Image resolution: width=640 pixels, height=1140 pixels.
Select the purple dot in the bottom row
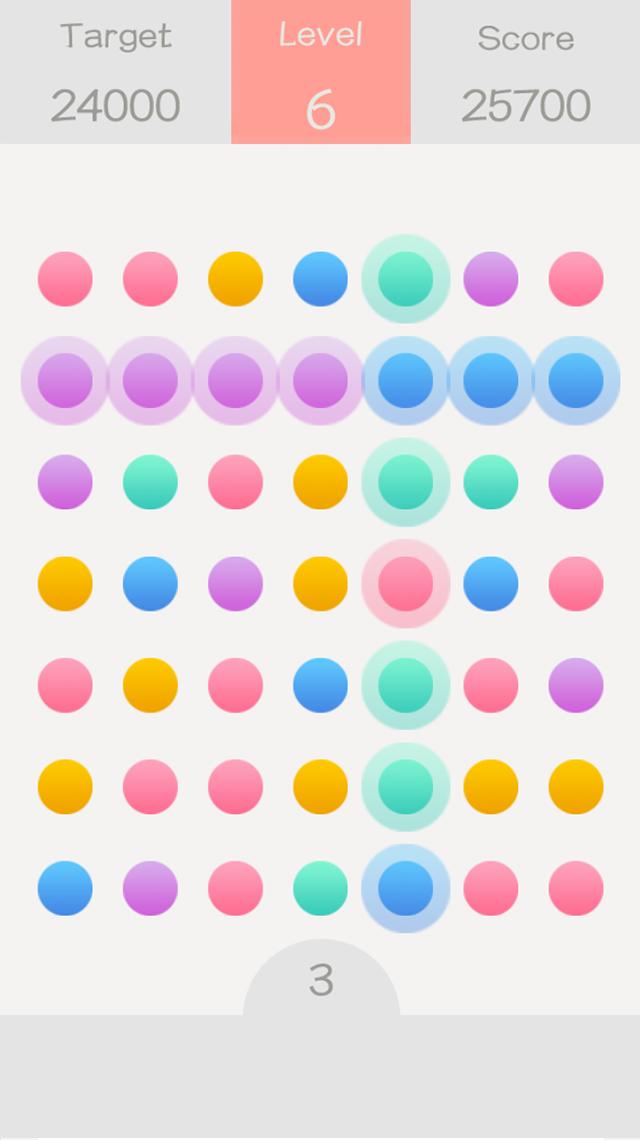pyautogui.click(x=150, y=888)
